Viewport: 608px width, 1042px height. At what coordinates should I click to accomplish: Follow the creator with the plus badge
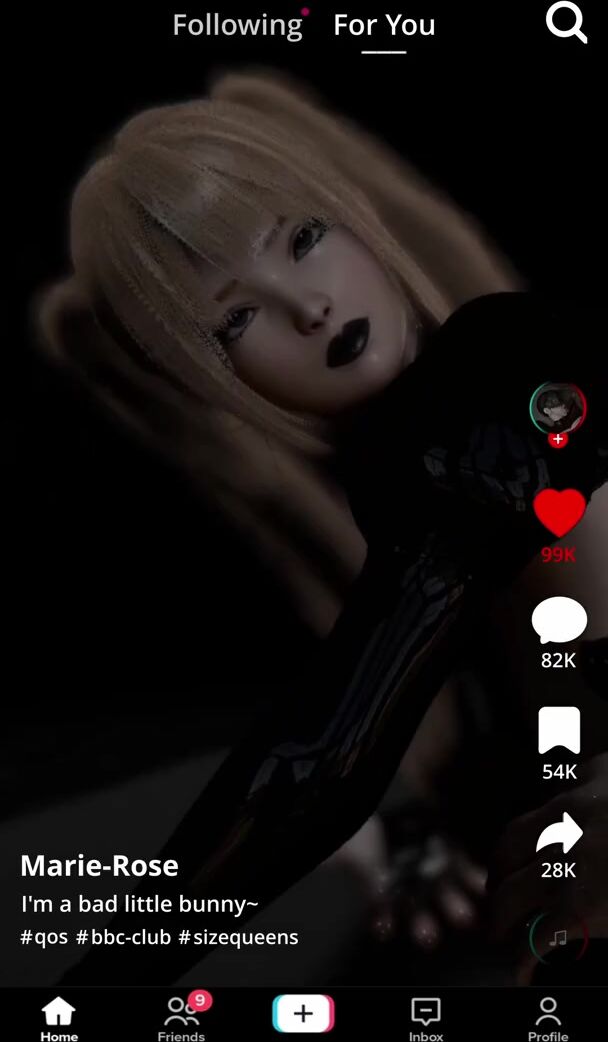(558, 439)
